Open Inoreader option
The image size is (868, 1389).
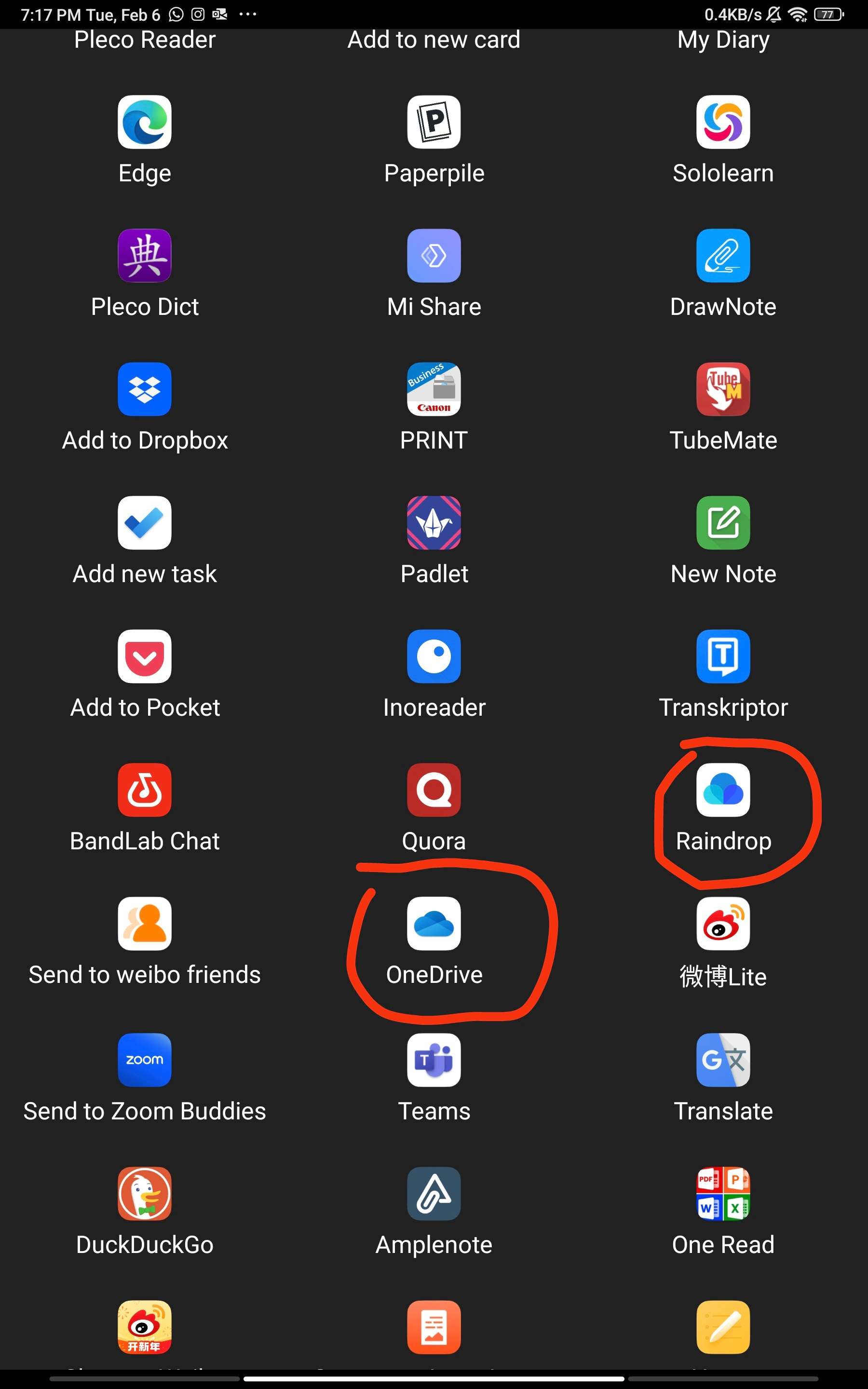tap(434, 656)
